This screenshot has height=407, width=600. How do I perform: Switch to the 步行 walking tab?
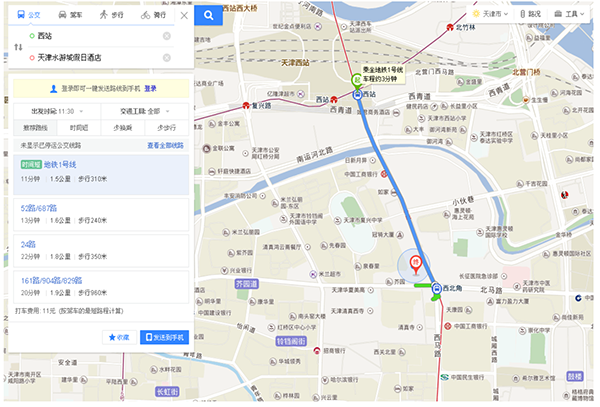[x=112, y=16]
